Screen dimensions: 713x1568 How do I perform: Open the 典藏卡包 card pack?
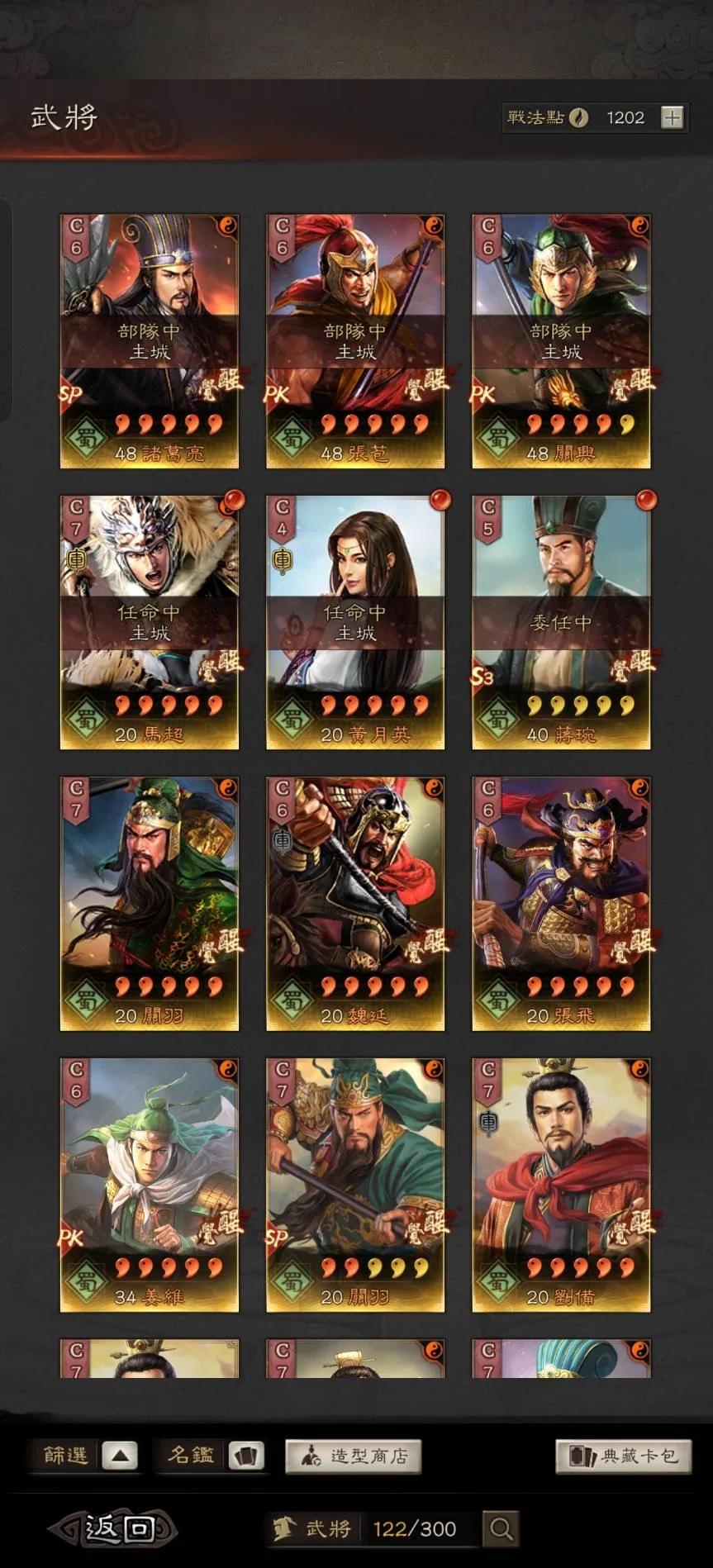click(624, 1456)
